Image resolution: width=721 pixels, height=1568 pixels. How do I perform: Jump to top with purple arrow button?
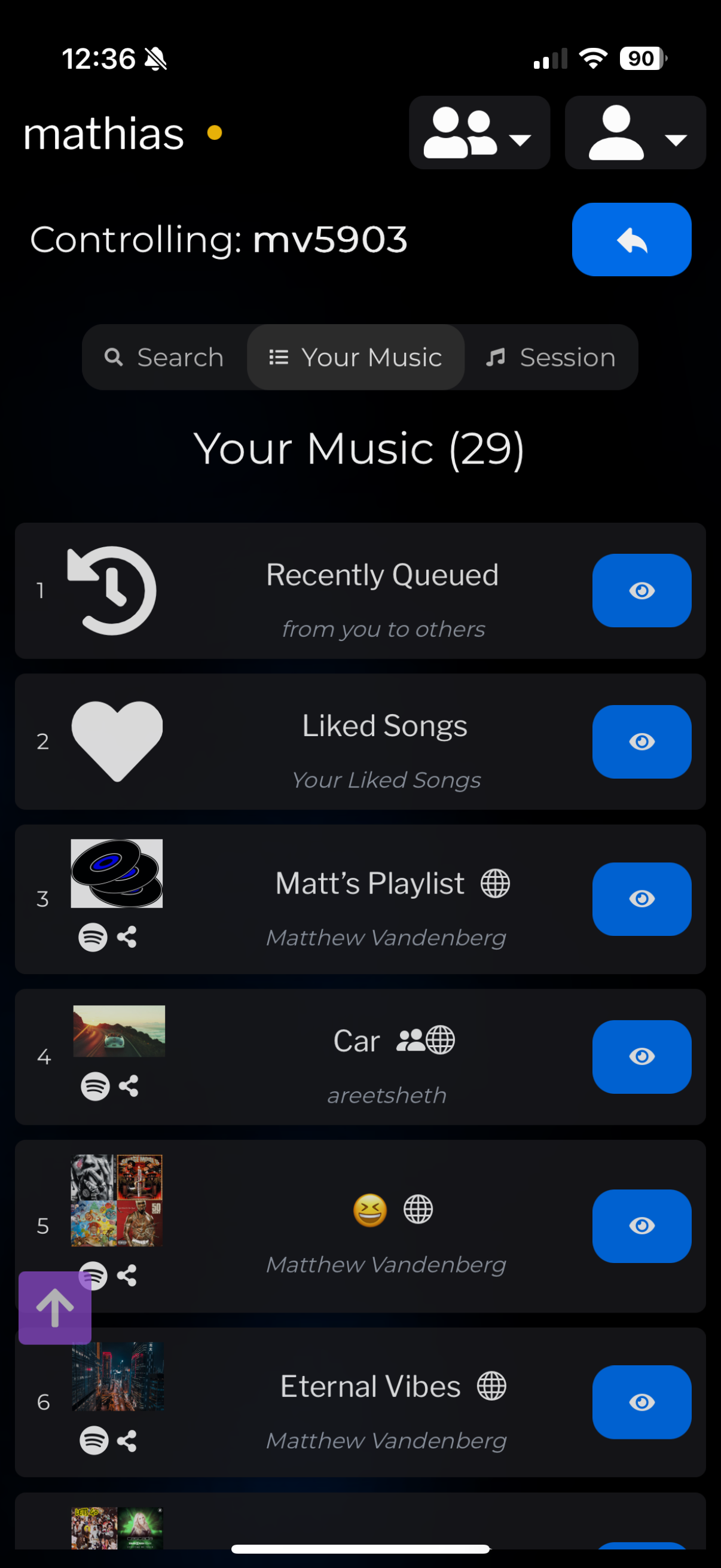coord(55,1308)
